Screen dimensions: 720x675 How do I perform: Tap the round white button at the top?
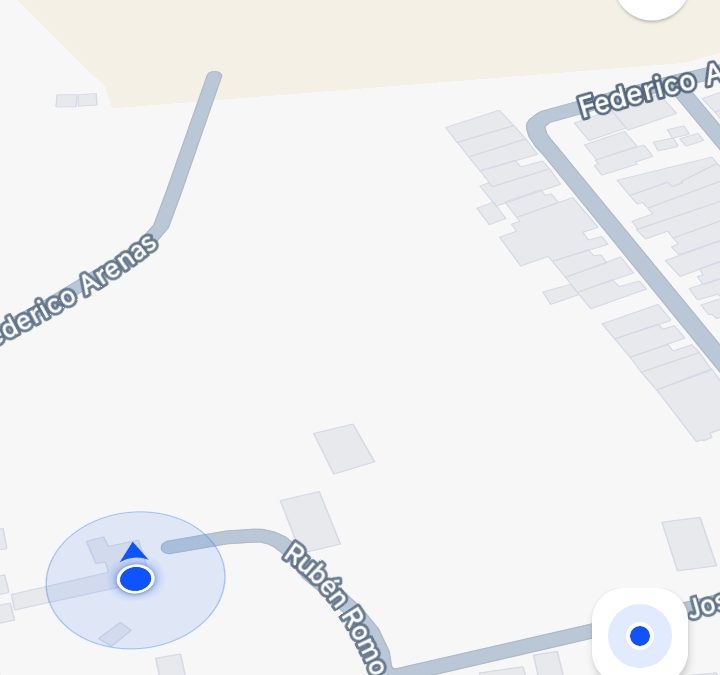[x=653, y=4]
